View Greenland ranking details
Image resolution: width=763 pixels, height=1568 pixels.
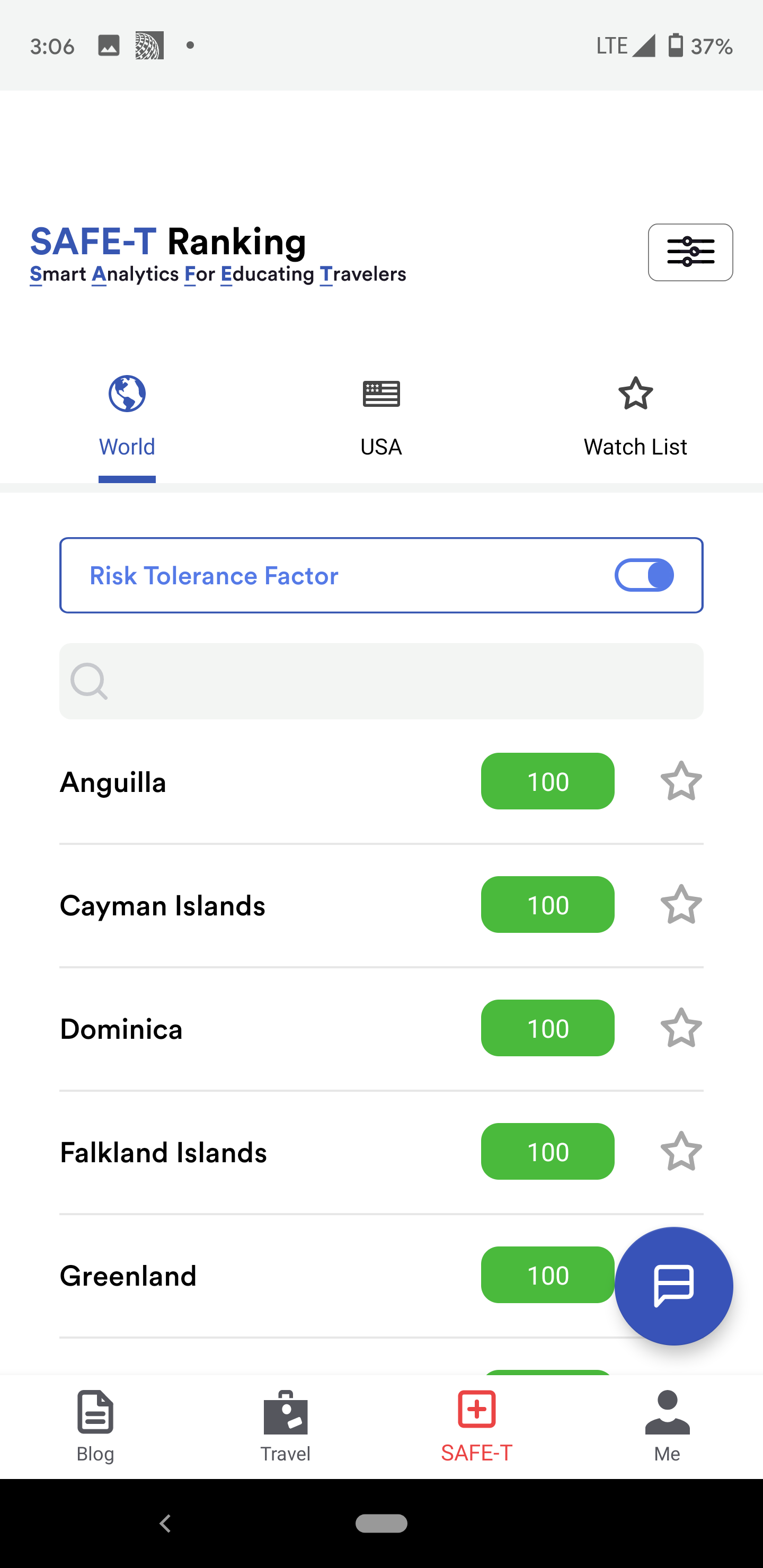pyautogui.click(x=128, y=1276)
